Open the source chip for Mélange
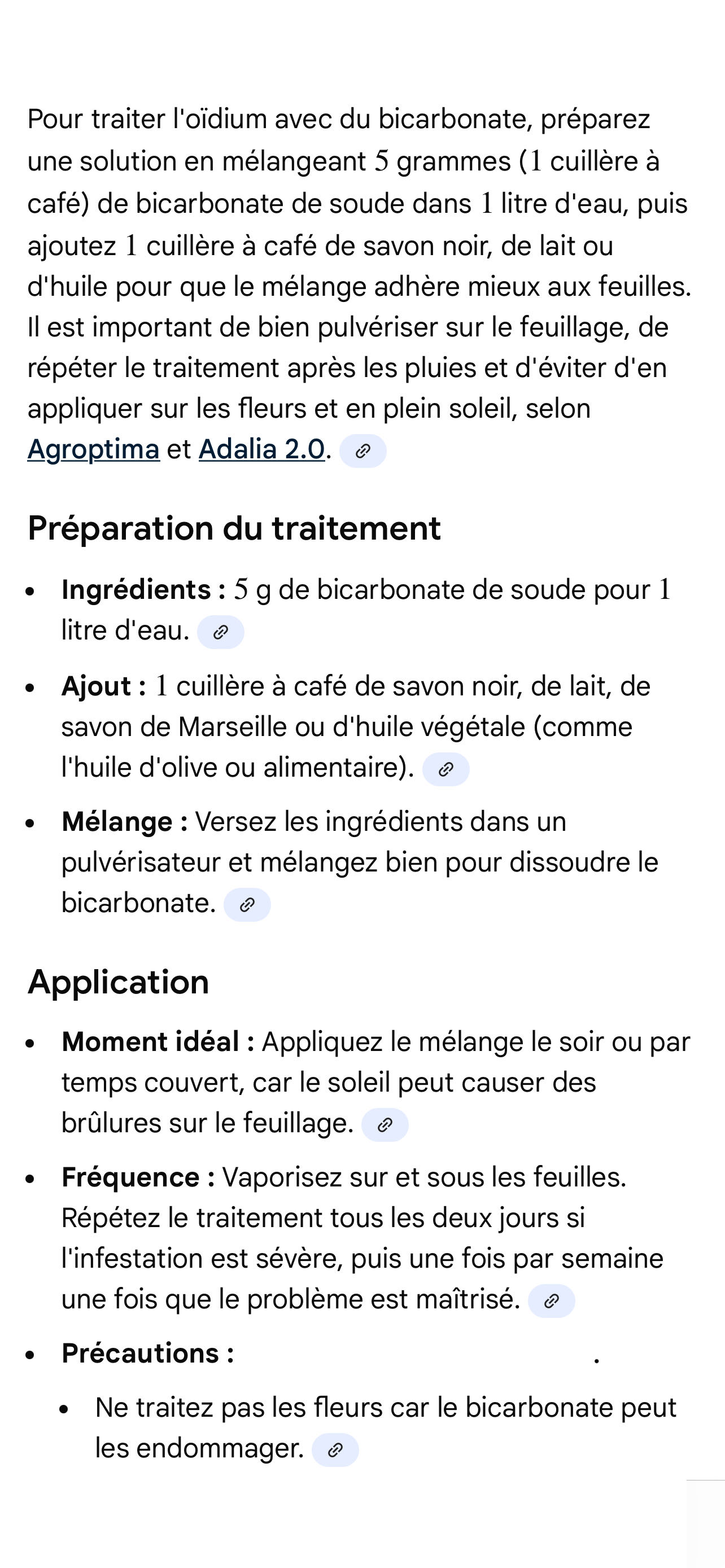Viewport: 725px width, 1568px height. pos(247,905)
